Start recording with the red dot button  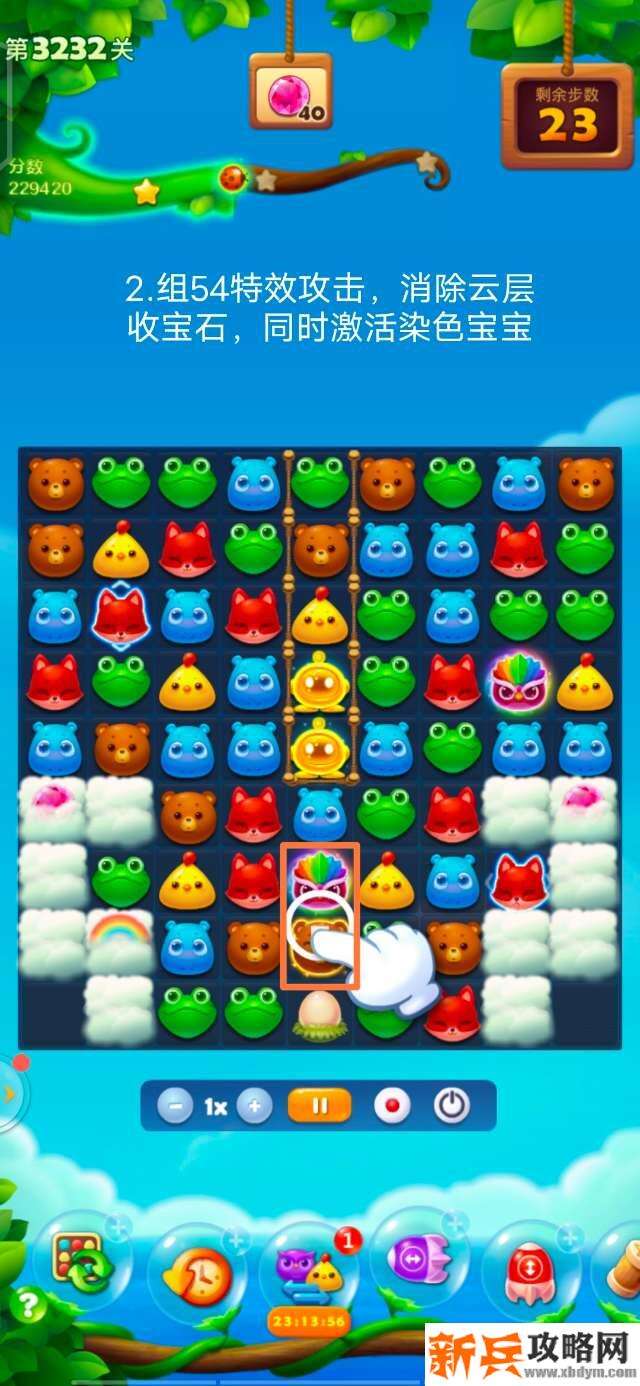pos(392,1106)
